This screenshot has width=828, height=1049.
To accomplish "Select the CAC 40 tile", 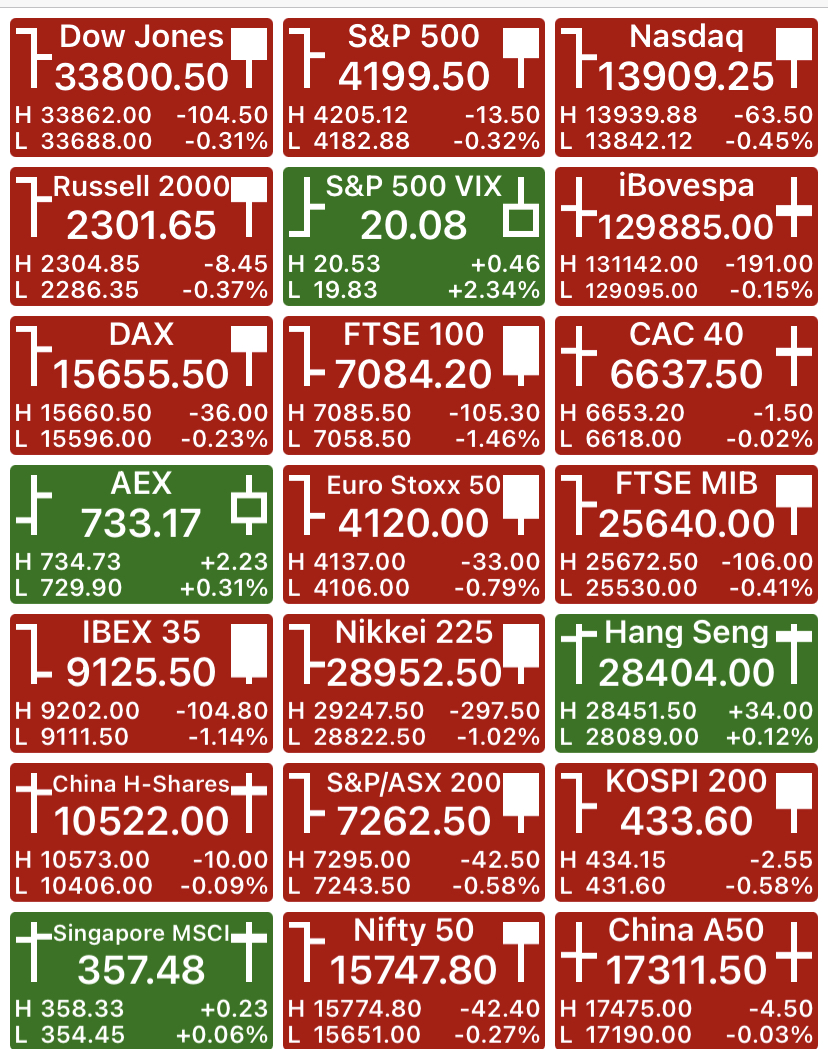I will coord(686,385).
